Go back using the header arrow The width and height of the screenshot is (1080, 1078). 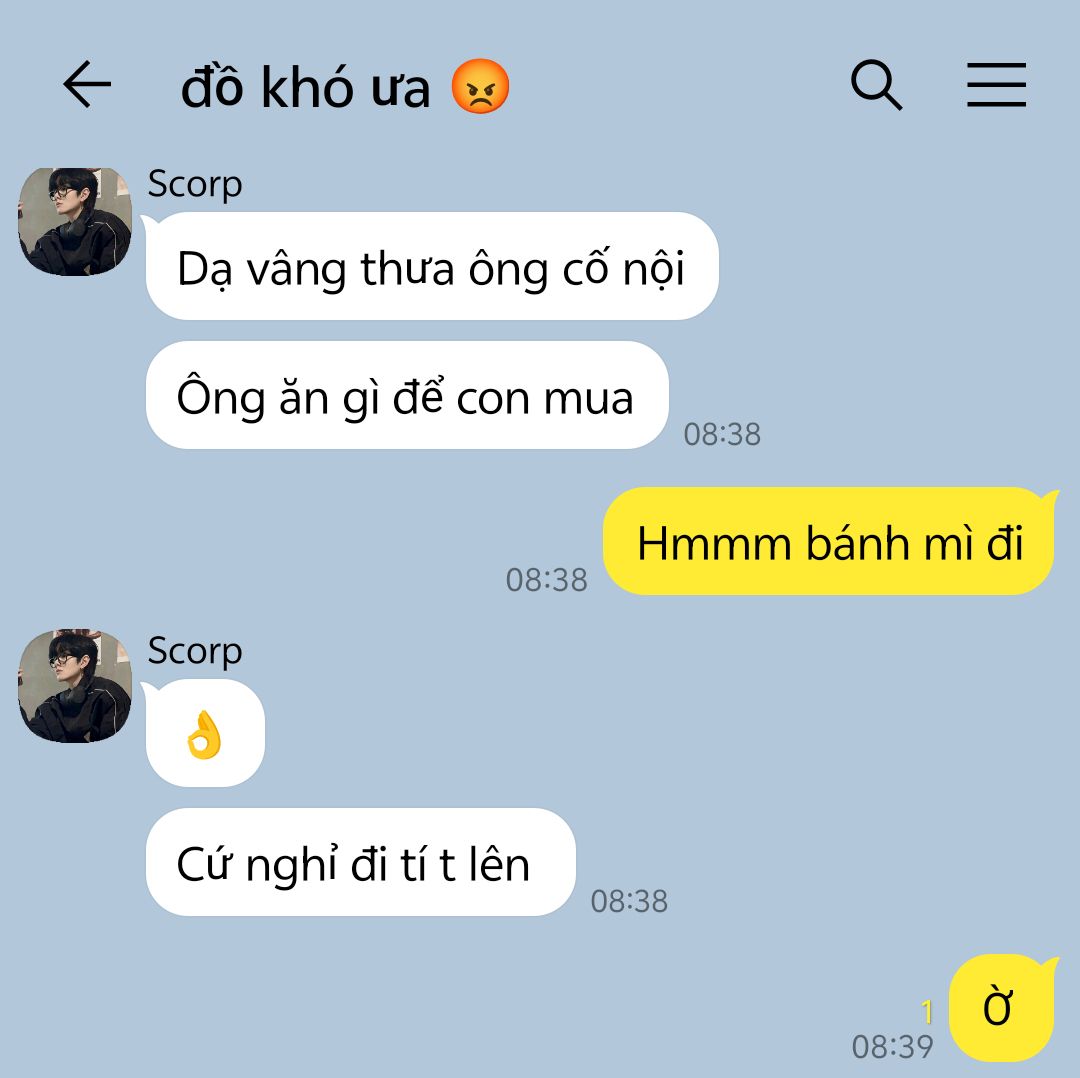87,84
